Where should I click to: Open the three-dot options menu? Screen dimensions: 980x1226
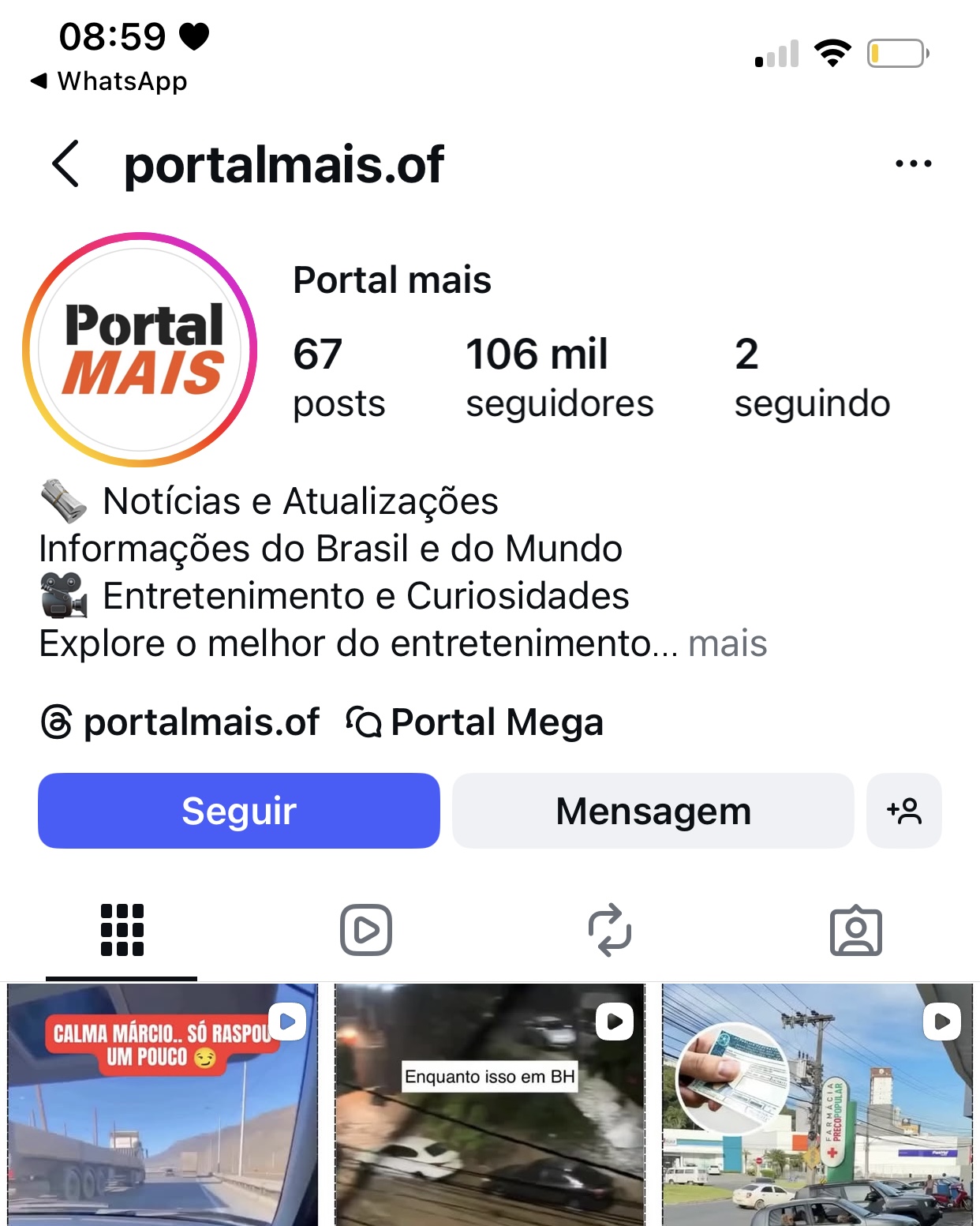click(914, 163)
